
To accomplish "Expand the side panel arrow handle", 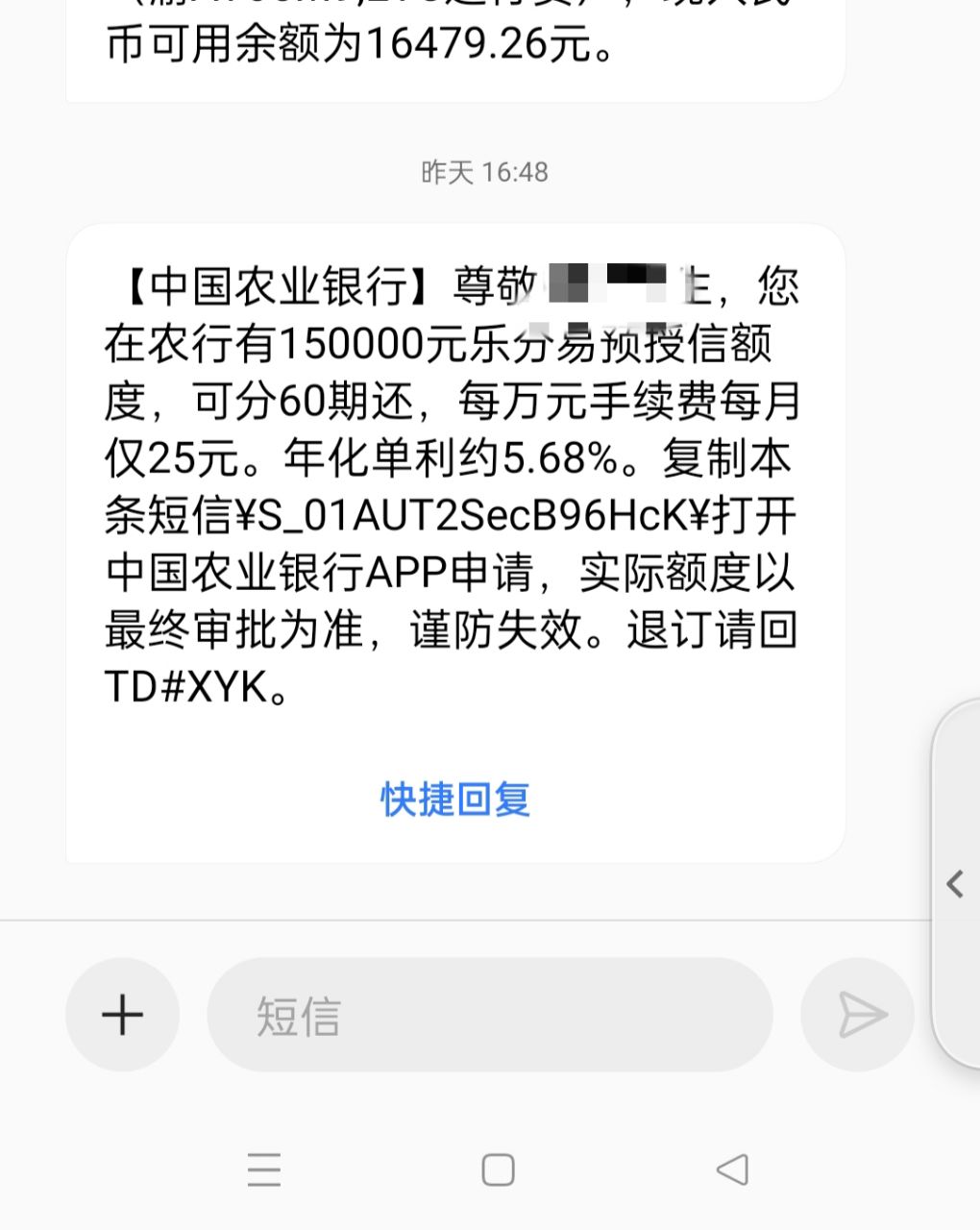I will [x=955, y=884].
